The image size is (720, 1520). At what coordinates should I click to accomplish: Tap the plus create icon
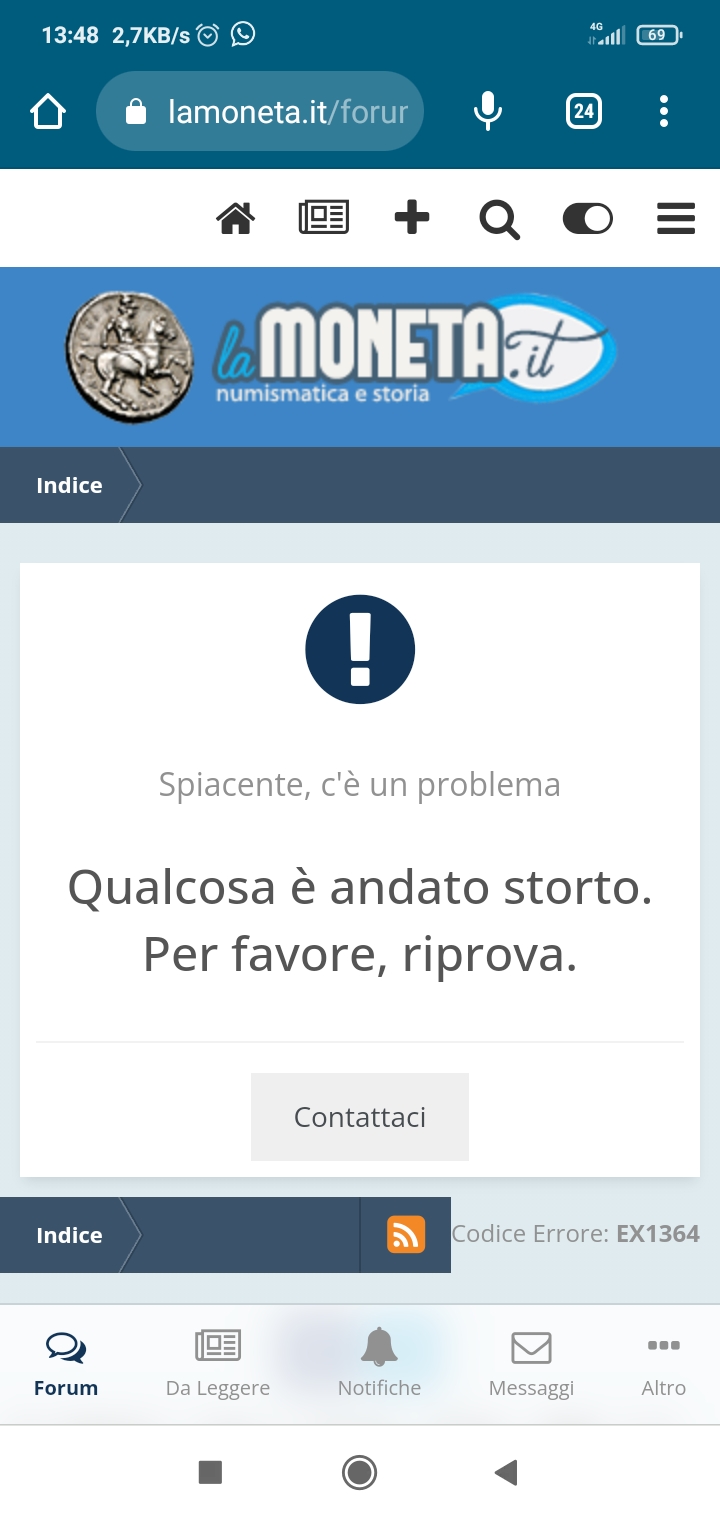click(412, 218)
